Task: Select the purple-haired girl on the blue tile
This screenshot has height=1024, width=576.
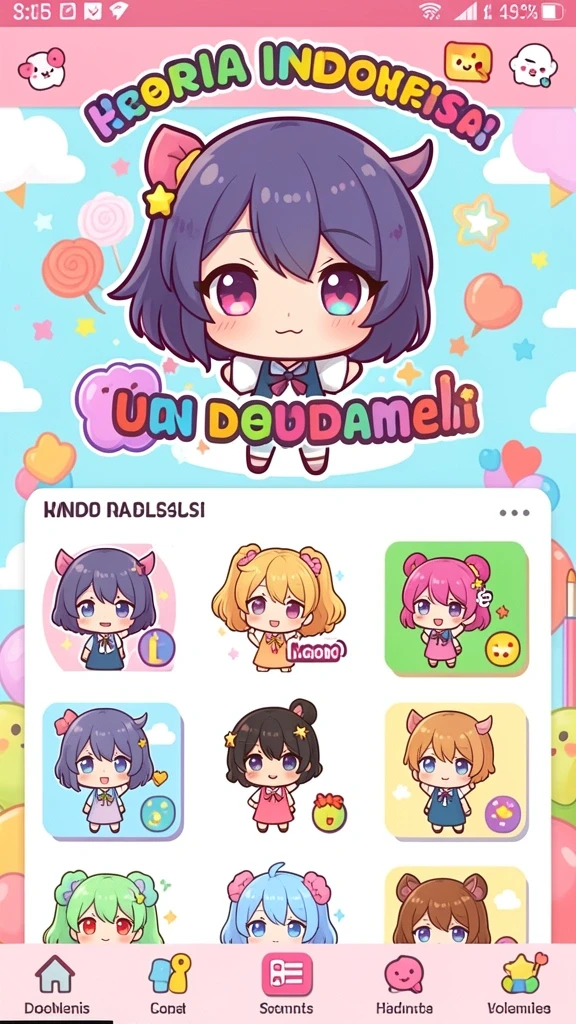Action: 112,771
